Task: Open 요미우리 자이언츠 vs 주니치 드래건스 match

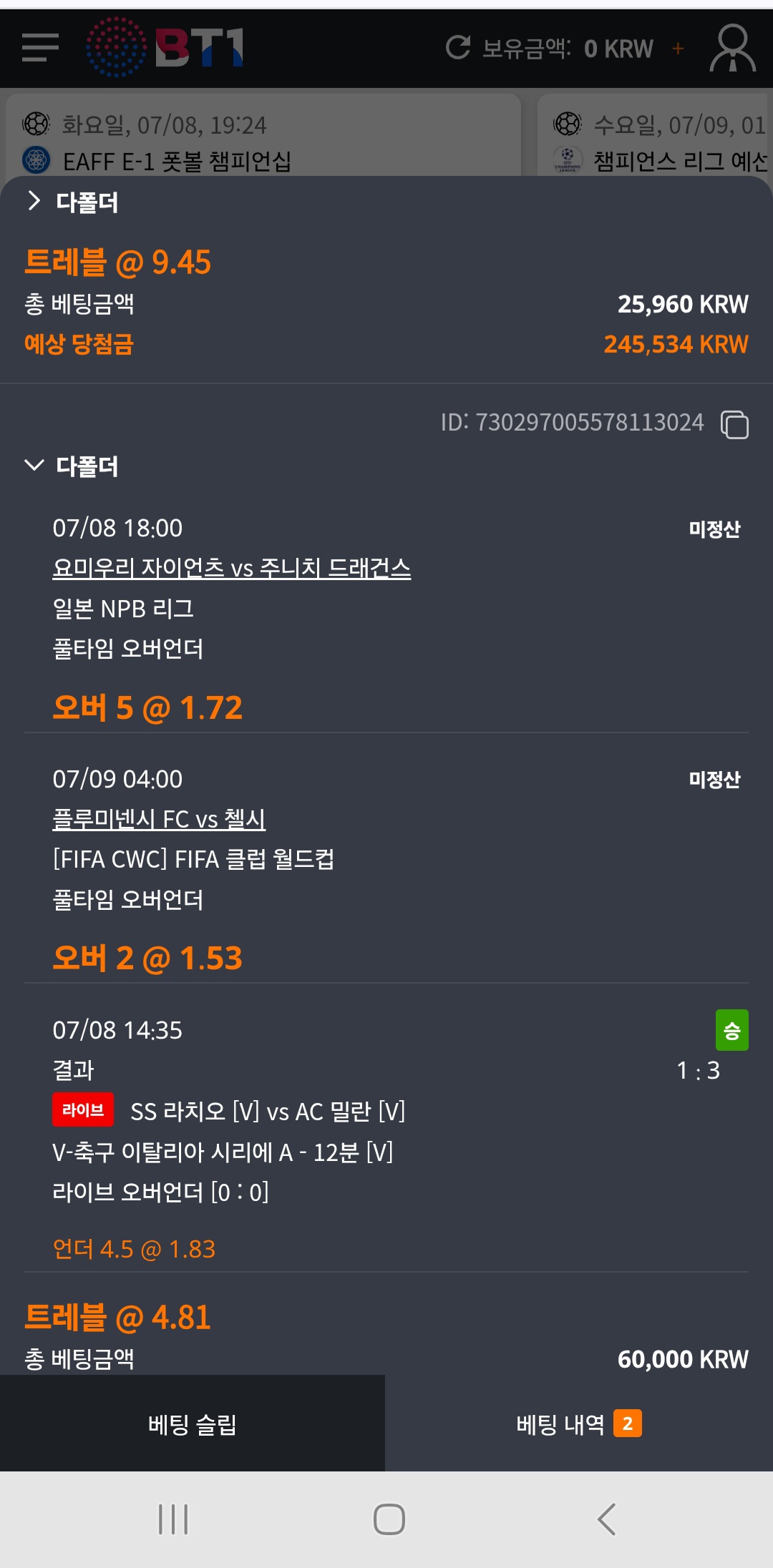Action: [231, 568]
